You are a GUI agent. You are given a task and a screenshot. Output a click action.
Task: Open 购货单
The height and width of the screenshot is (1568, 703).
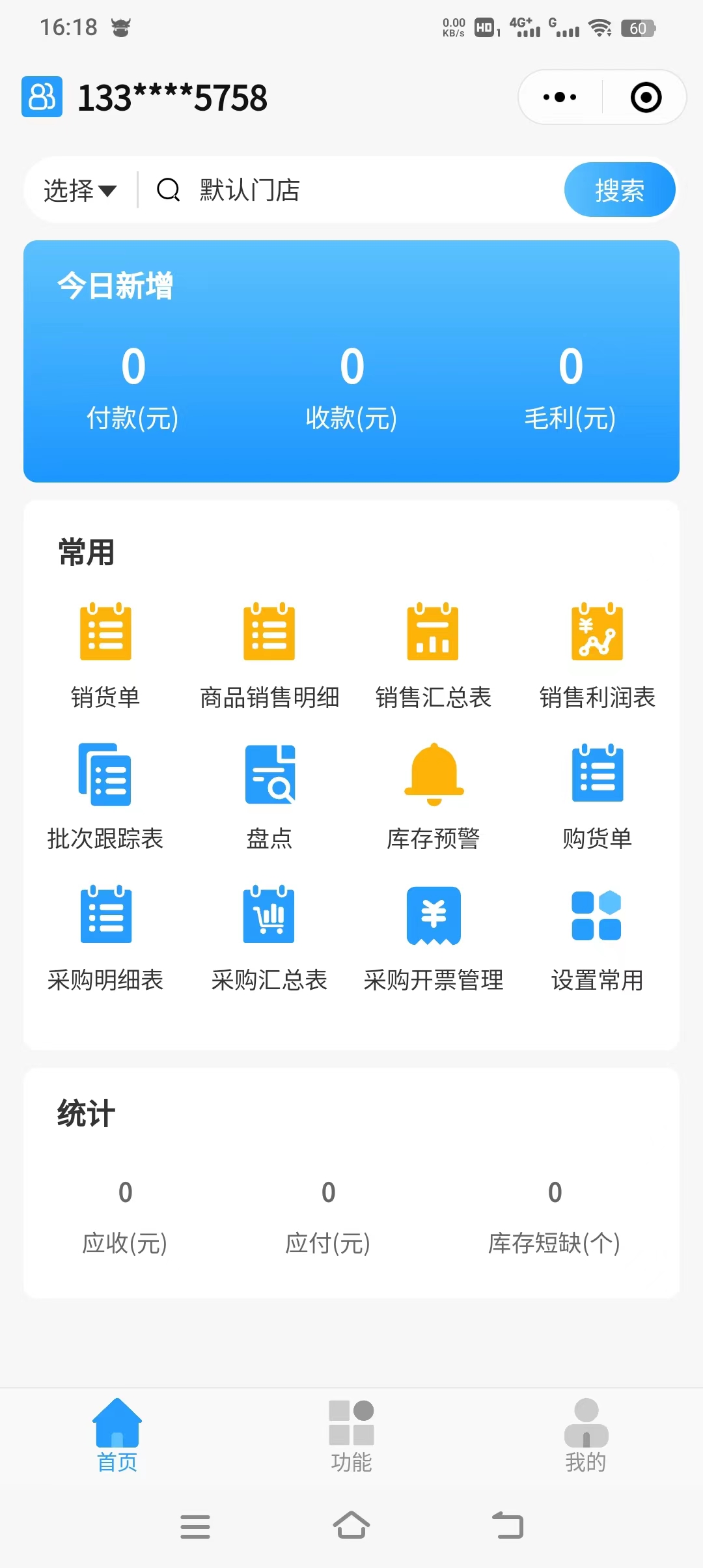click(x=598, y=797)
